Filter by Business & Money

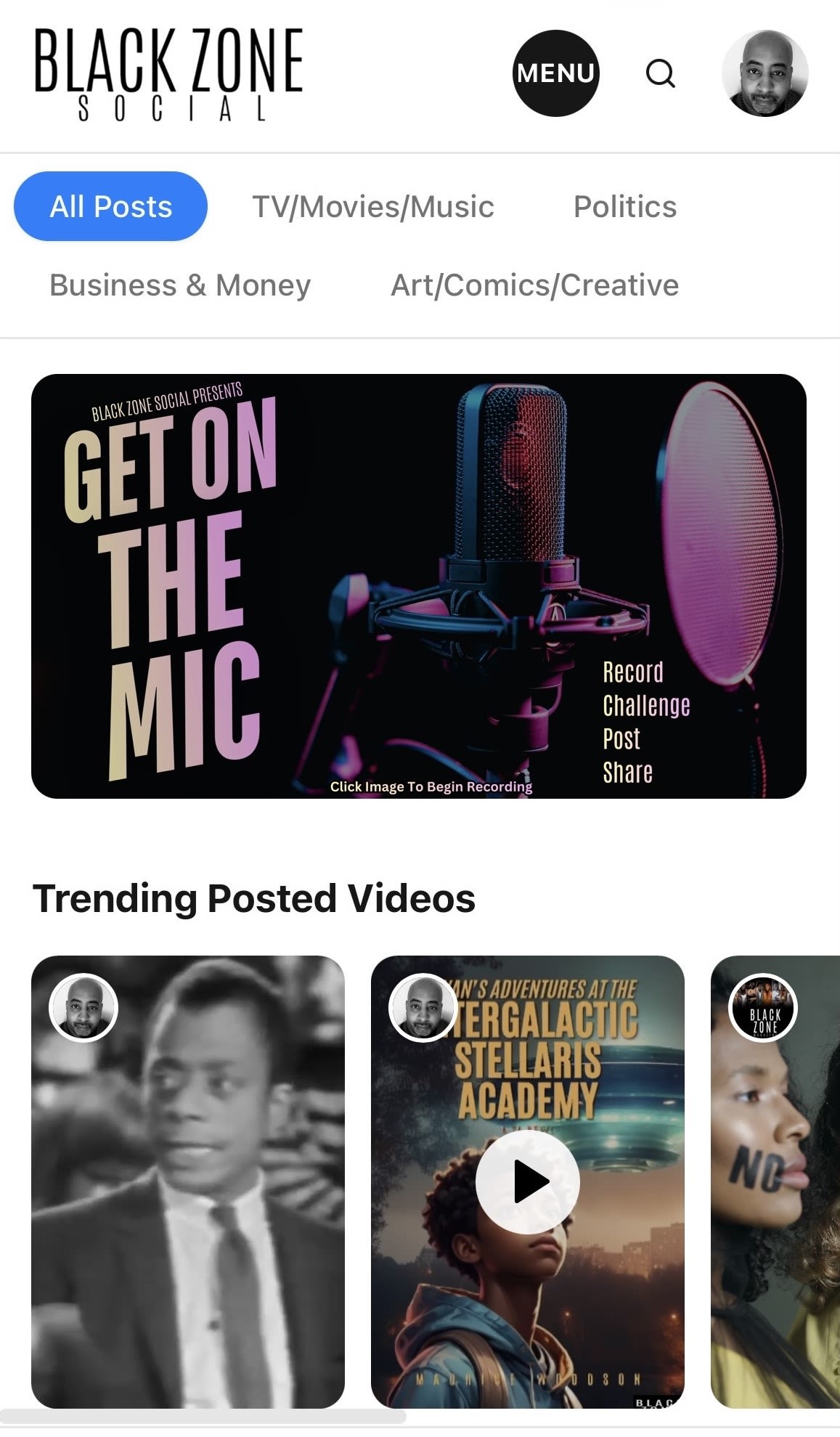click(x=180, y=285)
